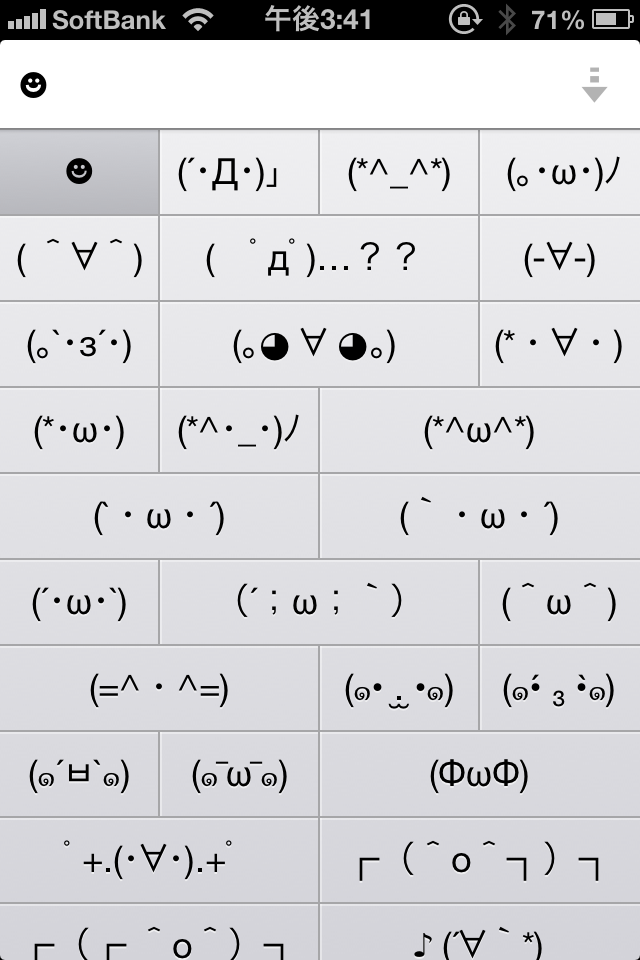Insert the (=^・^=) cat emoticon
The image size is (640, 960).
(x=159, y=688)
